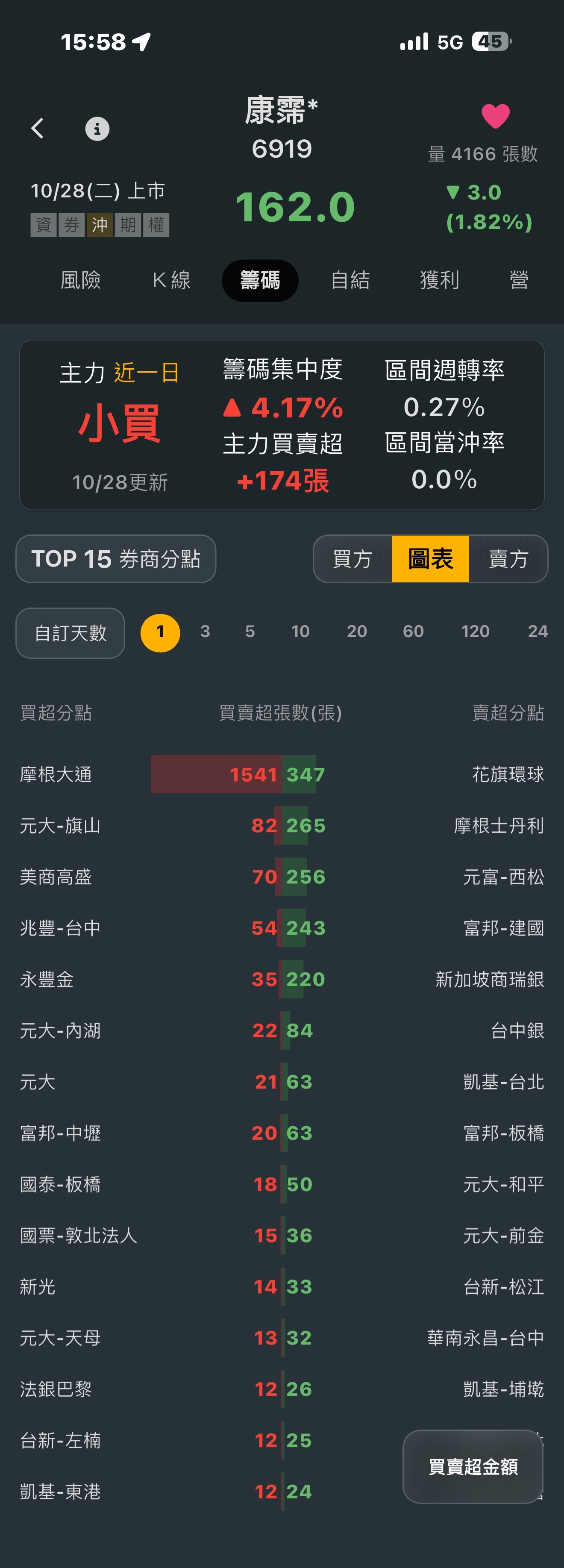Select the 買方 segment
564x1568 pixels.
coord(352,559)
